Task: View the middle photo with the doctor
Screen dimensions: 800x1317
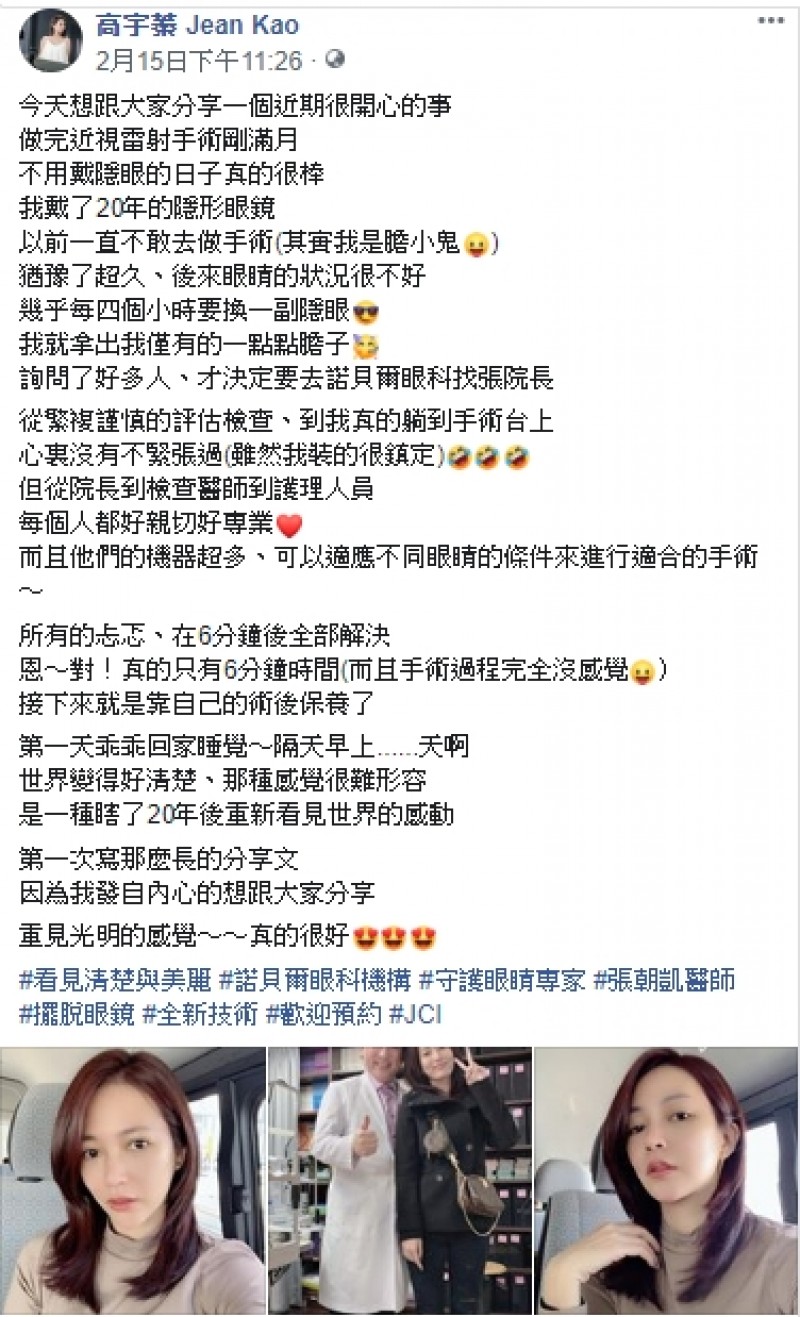Action: (400, 1180)
